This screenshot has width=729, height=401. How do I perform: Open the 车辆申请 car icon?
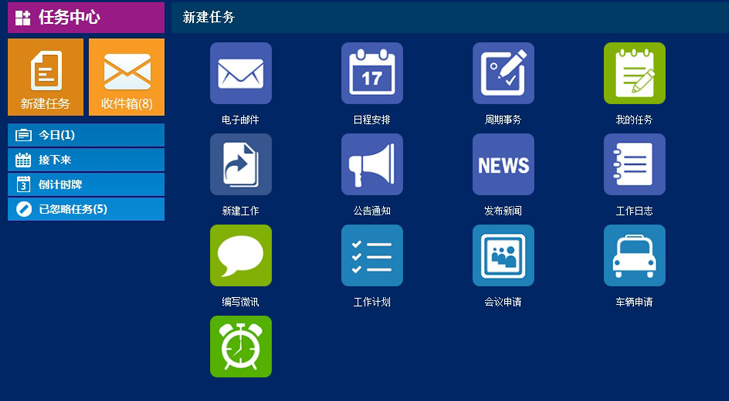tap(634, 255)
